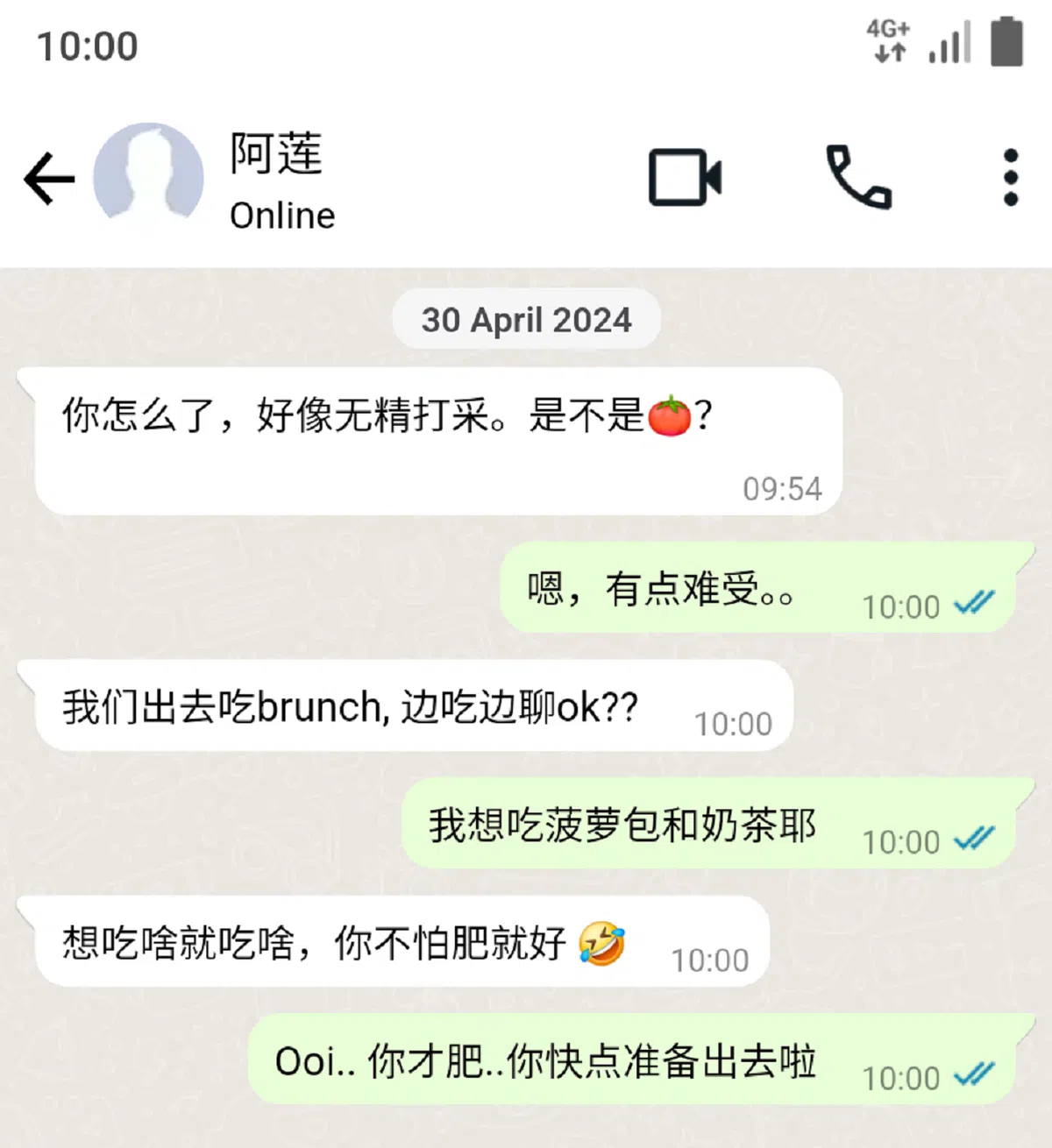Start a voice call with 阿莲
The height and width of the screenshot is (1148, 1052).
(858, 177)
